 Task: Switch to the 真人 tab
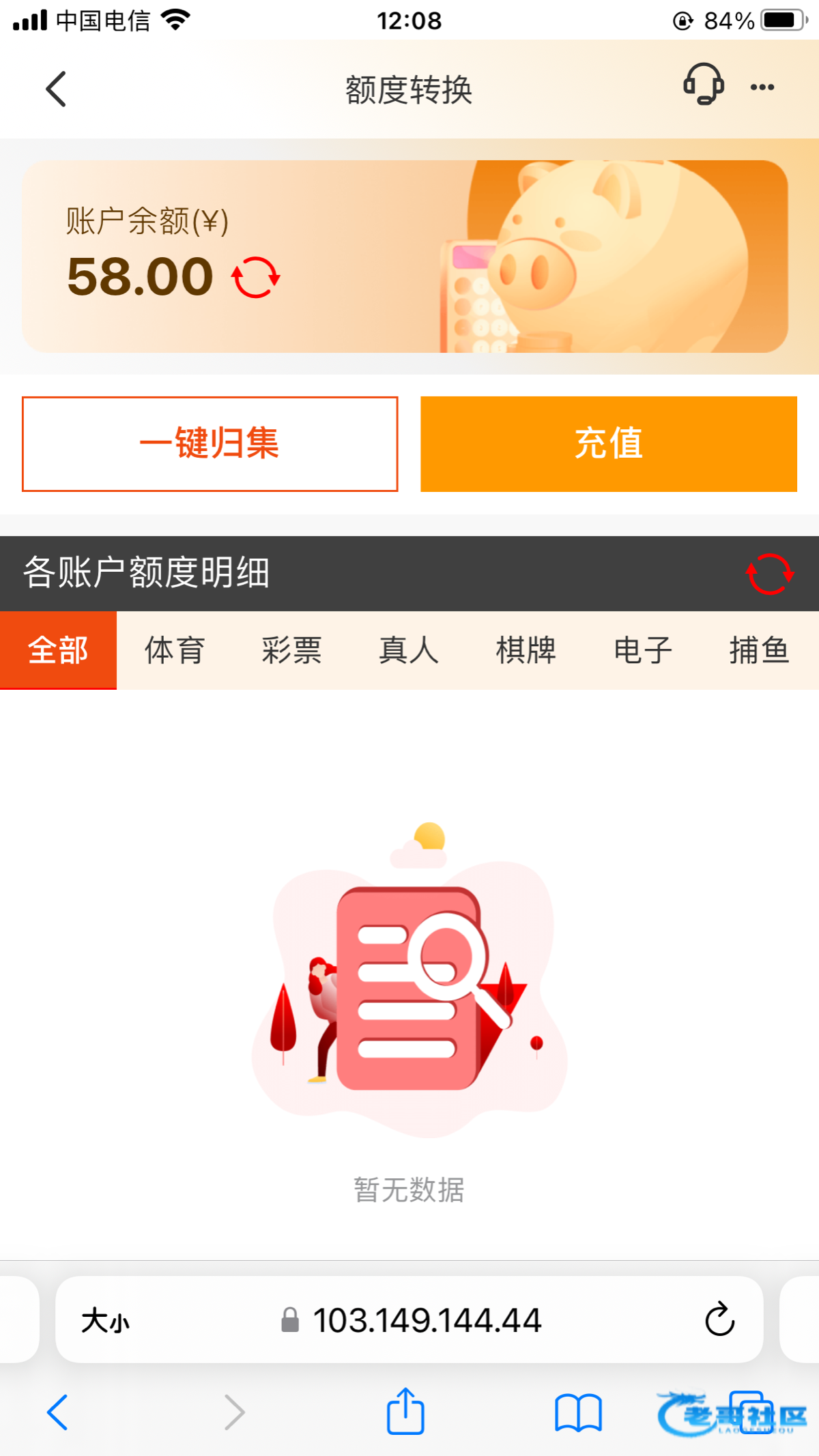408,650
